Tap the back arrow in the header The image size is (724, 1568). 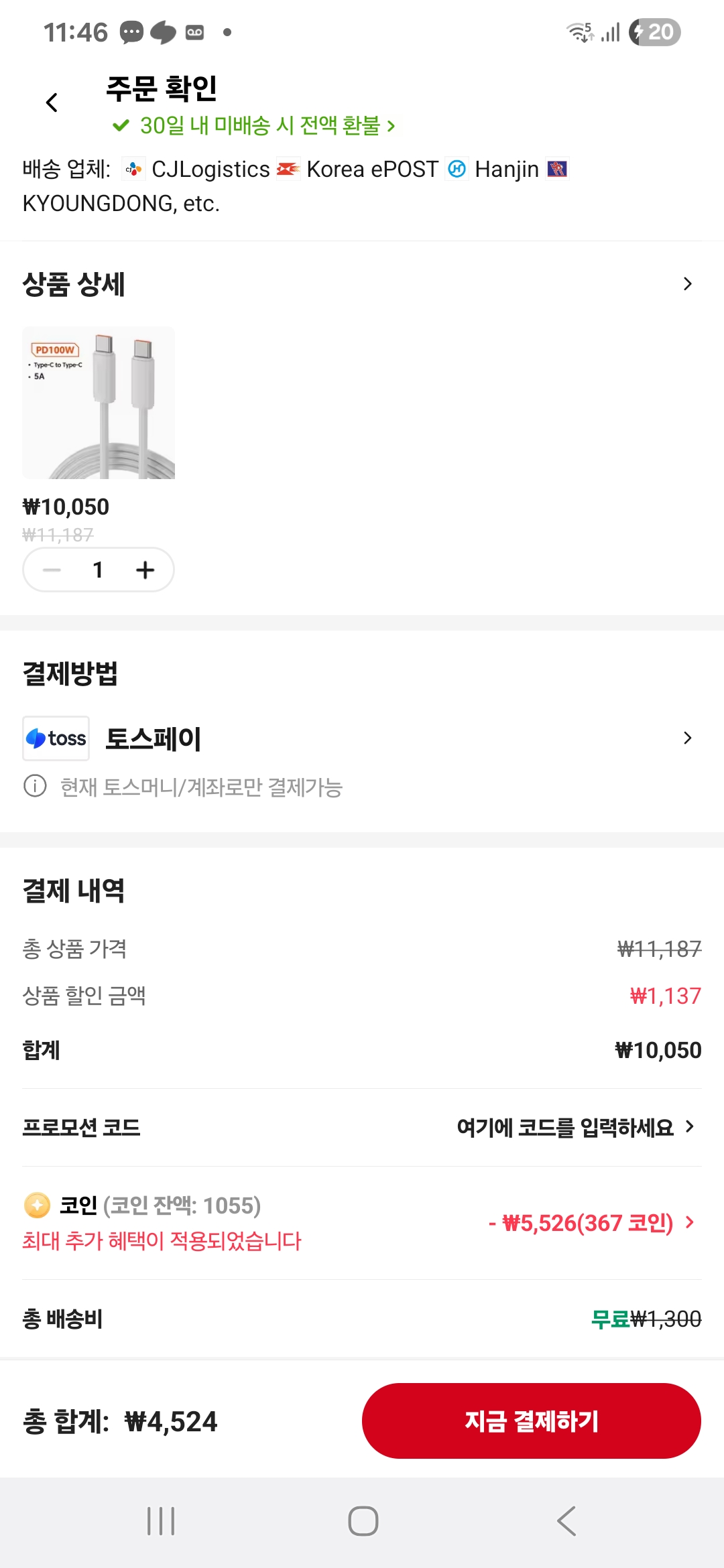[x=51, y=102]
